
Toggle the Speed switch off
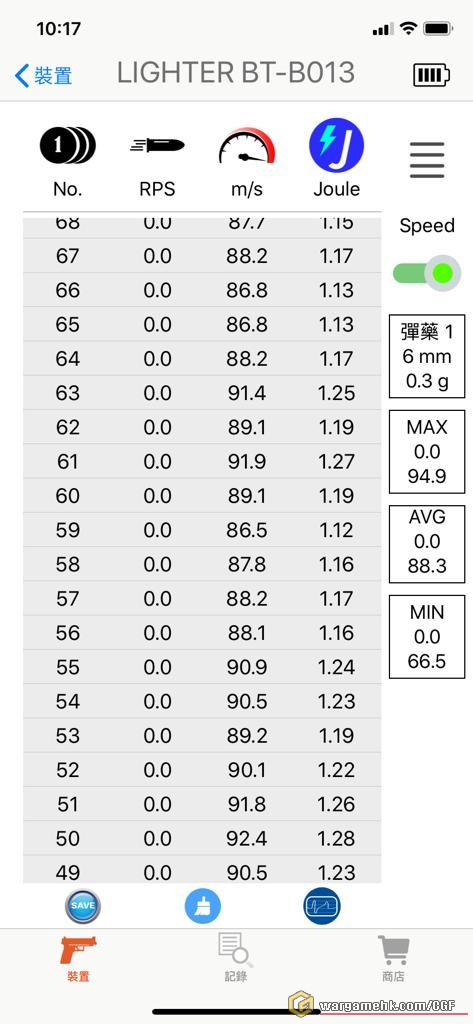click(x=427, y=272)
